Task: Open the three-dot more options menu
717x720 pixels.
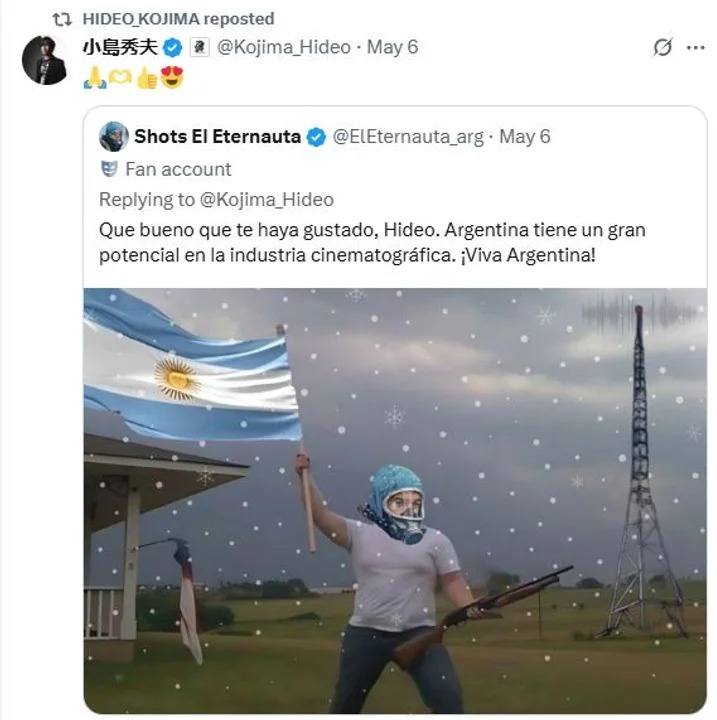Action: 696,47
